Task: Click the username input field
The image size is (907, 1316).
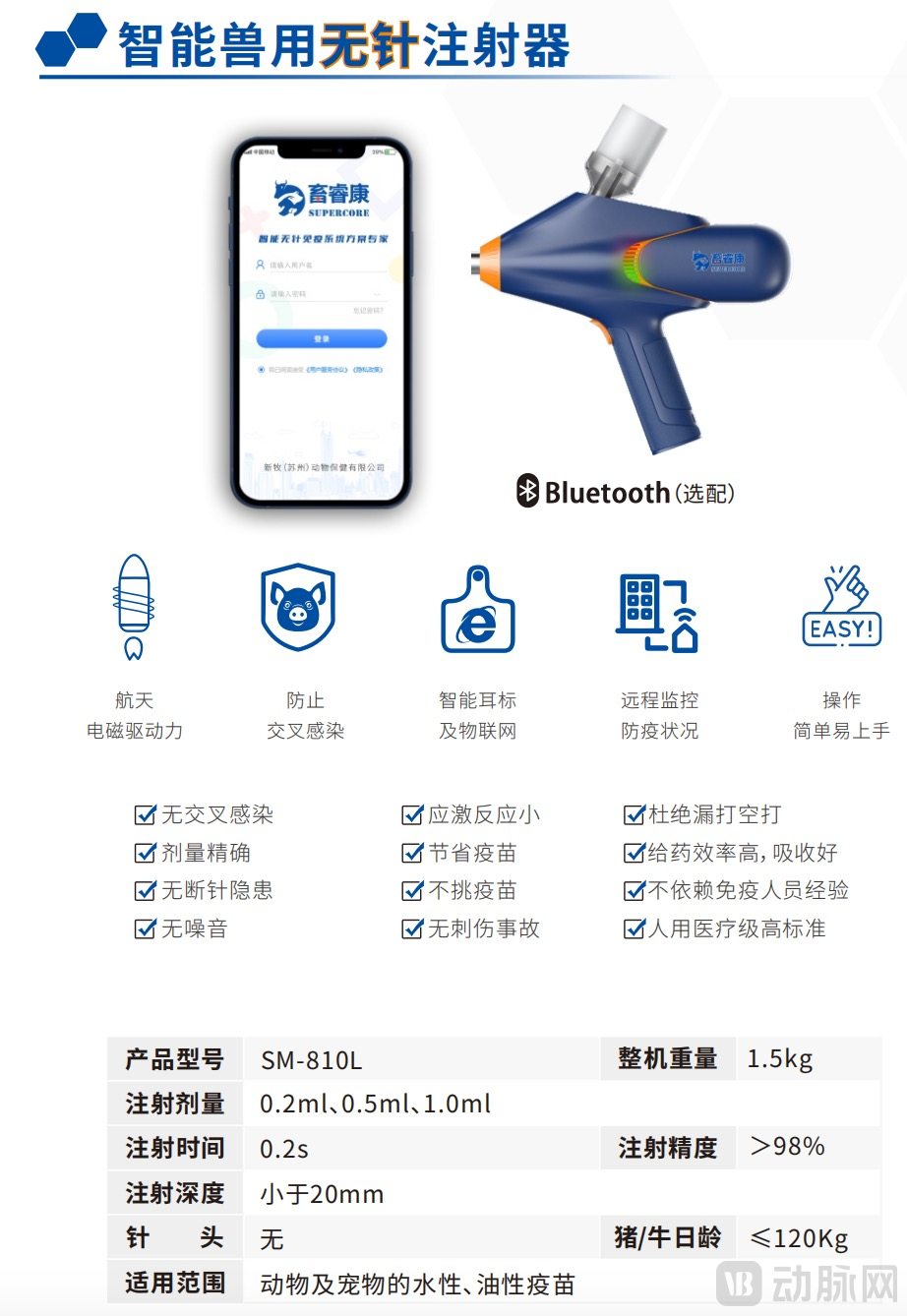Action: point(325,265)
